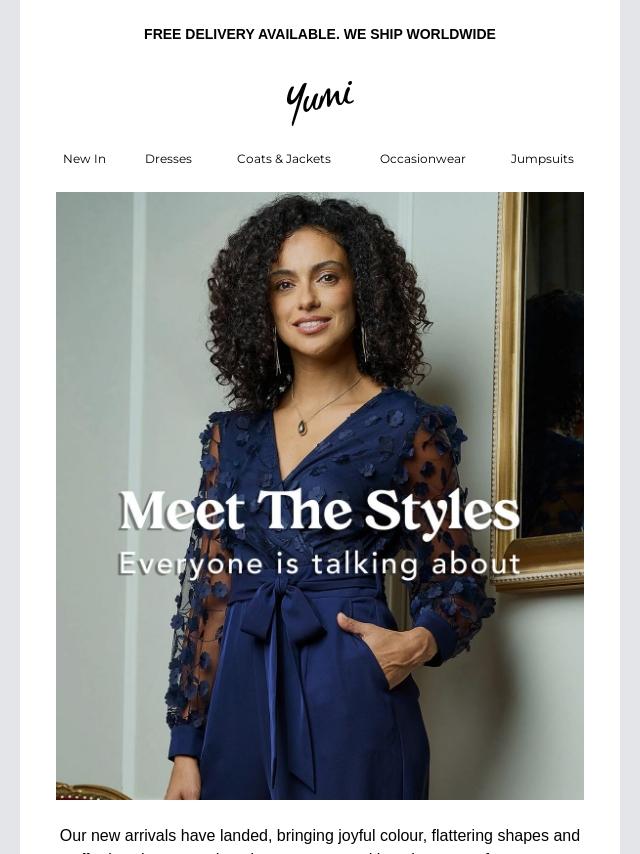This screenshot has width=640, height=854.
Task: Browse Coats & Jackets
Action: [283, 159]
